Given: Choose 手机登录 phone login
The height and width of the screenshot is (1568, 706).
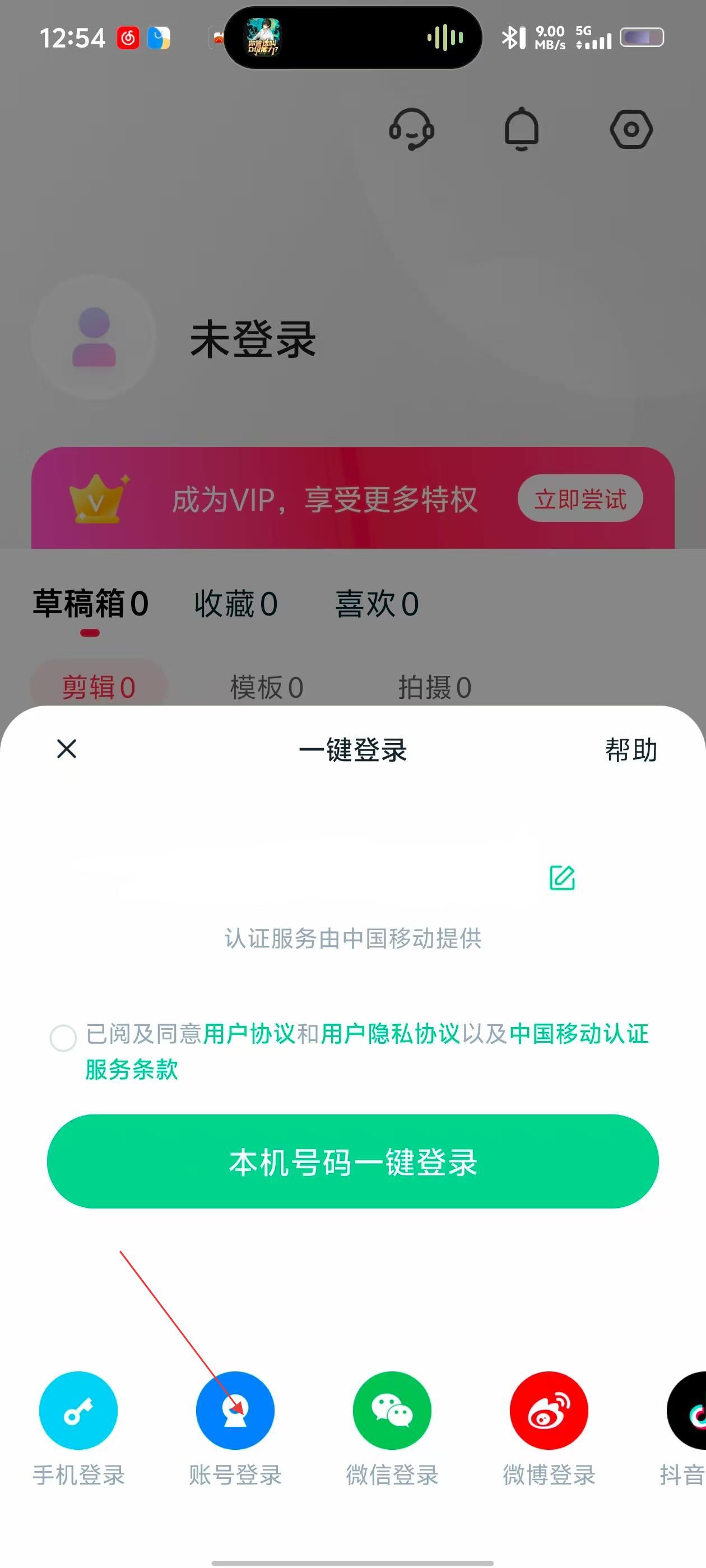Looking at the screenshot, I should [x=78, y=1411].
